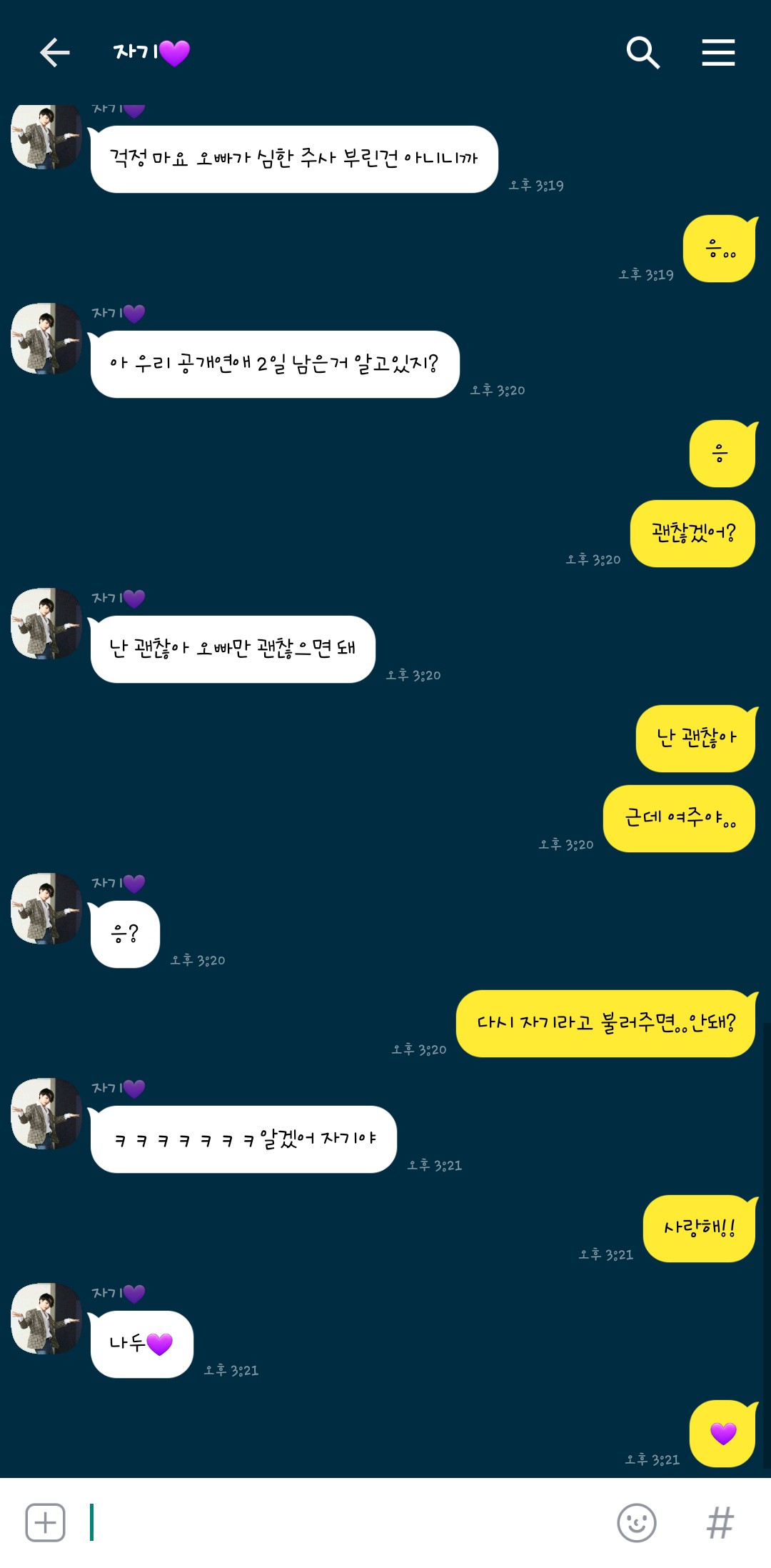
Task: Open the plus attachment menu
Action: [45, 1522]
